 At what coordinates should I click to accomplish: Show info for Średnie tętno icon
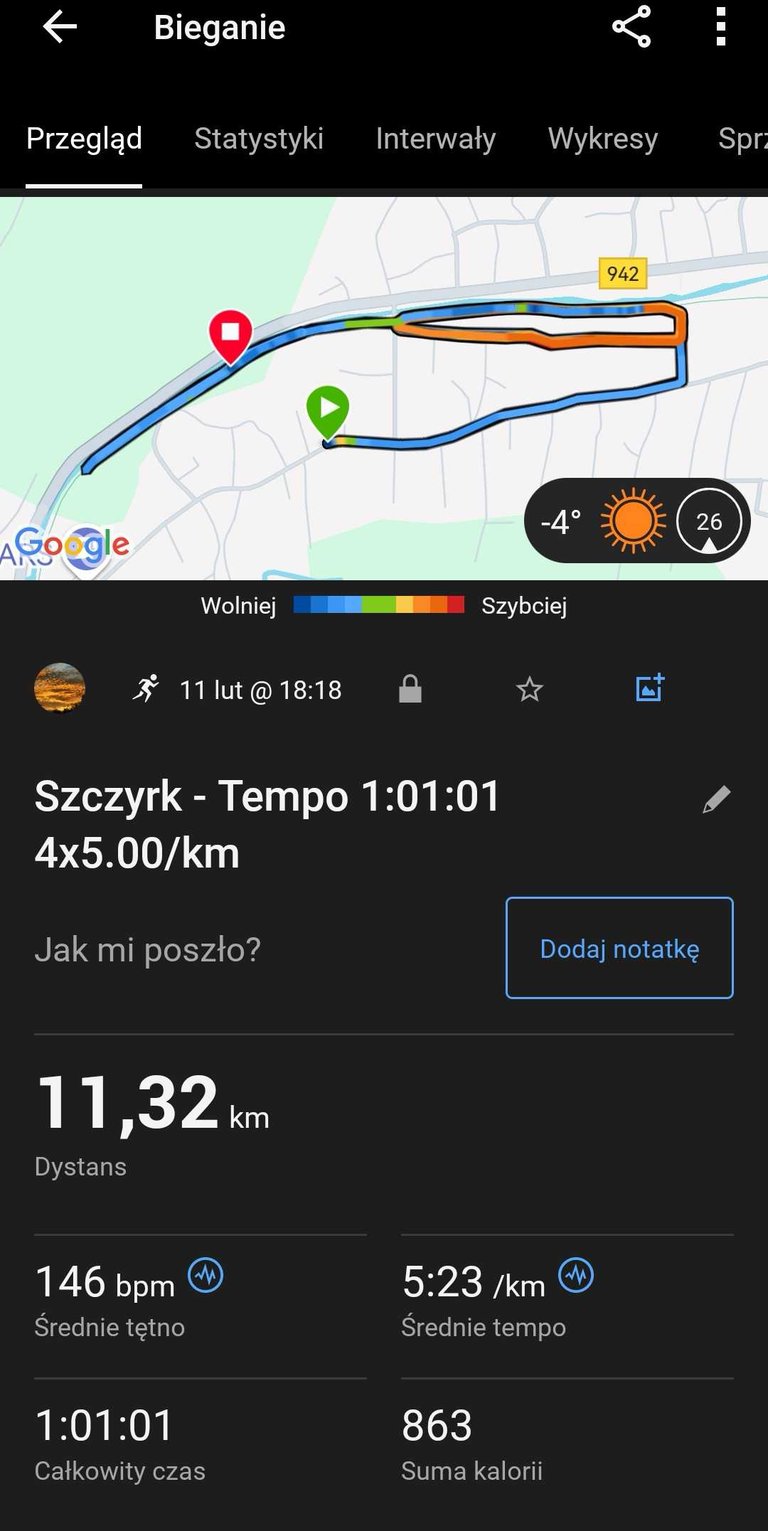click(206, 1275)
